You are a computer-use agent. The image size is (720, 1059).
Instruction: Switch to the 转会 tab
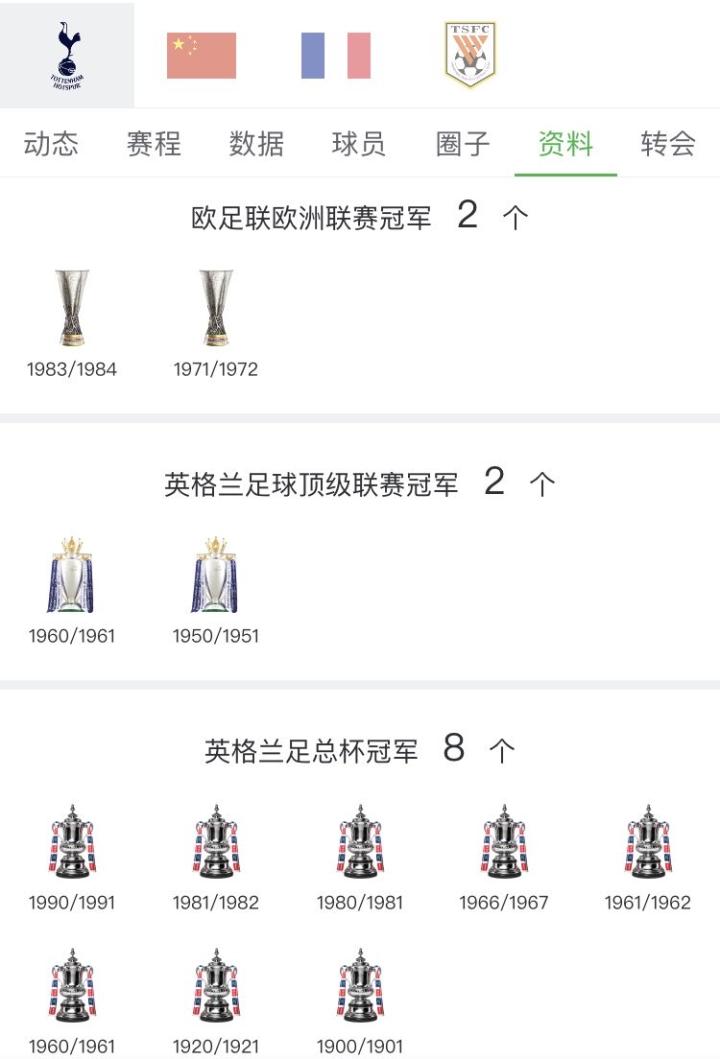coord(668,144)
